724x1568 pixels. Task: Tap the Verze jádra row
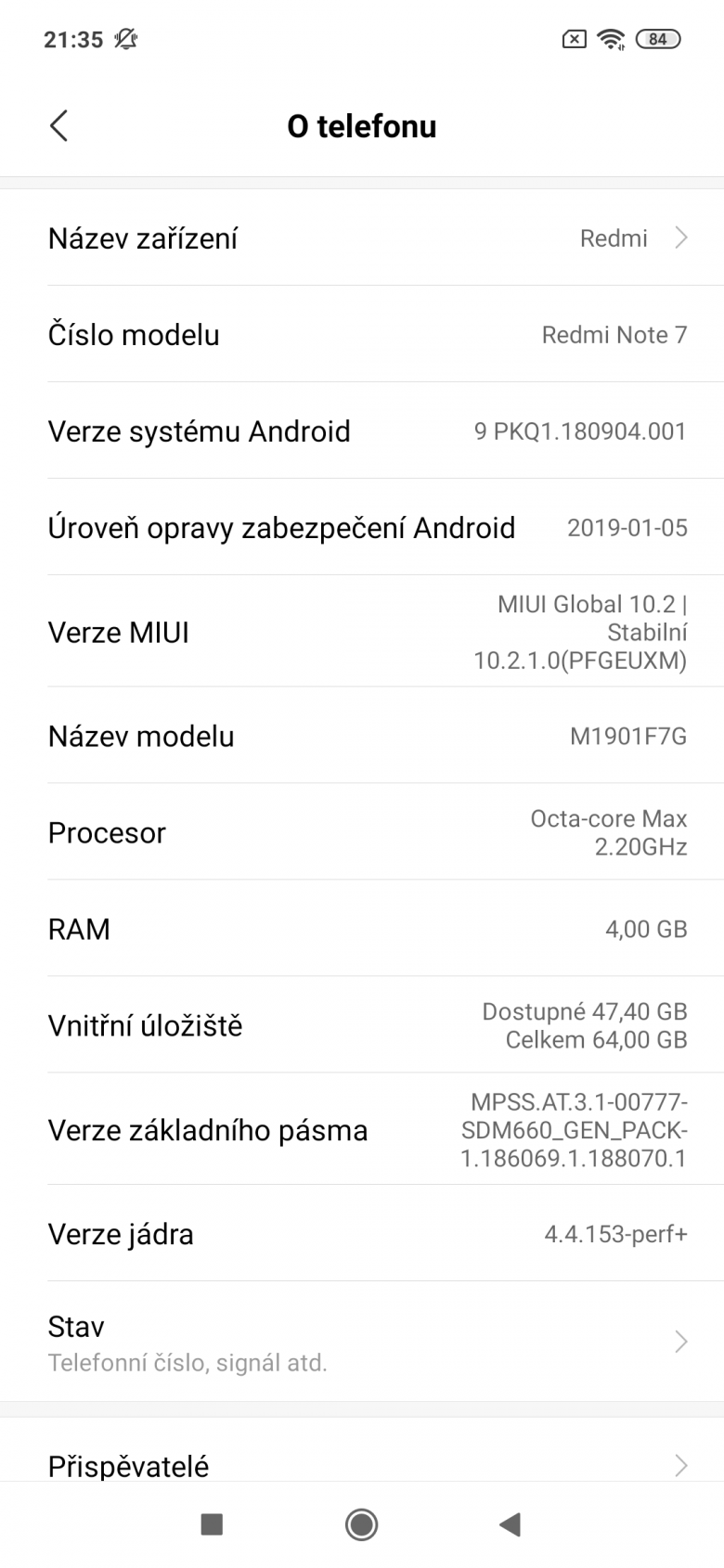click(x=362, y=1234)
